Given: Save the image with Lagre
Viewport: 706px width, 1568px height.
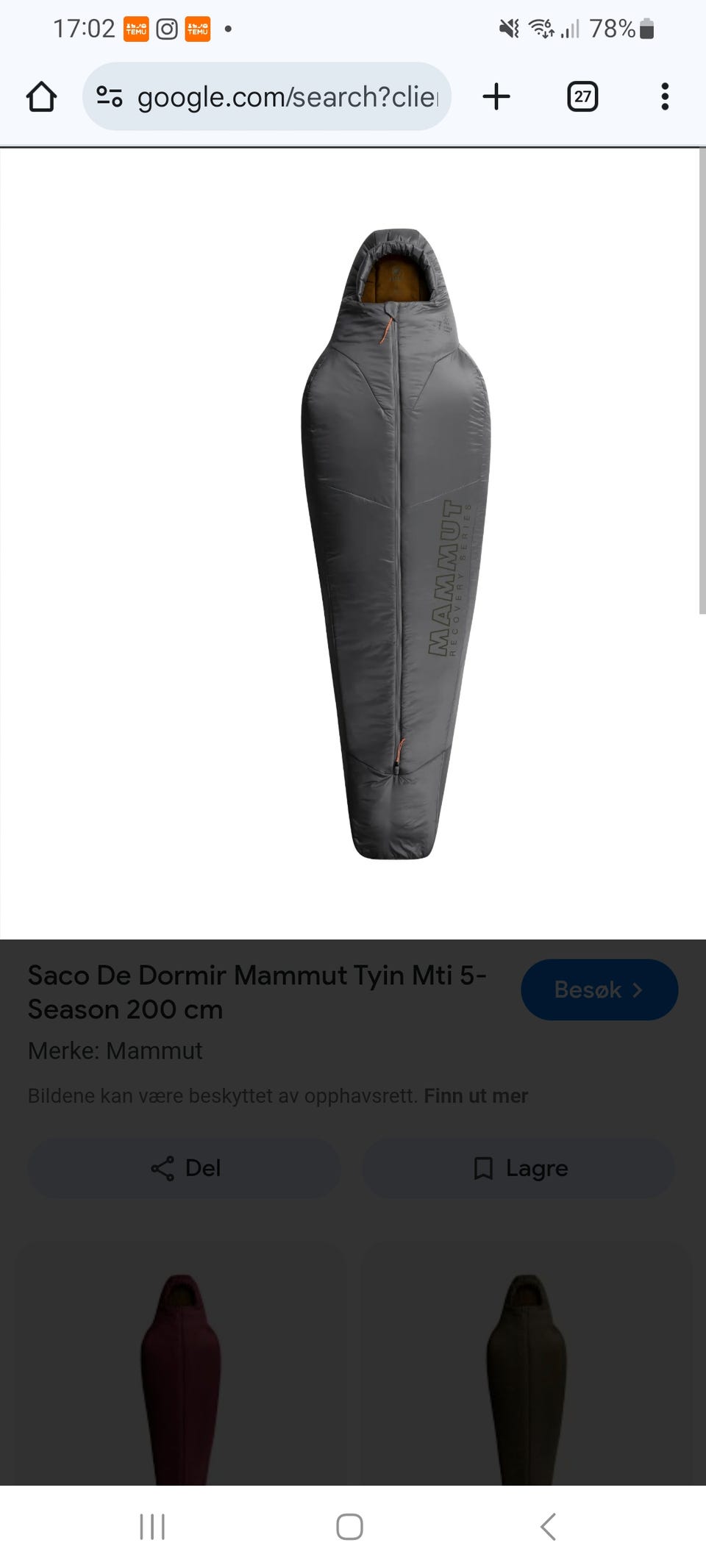Looking at the screenshot, I should point(519,1167).
